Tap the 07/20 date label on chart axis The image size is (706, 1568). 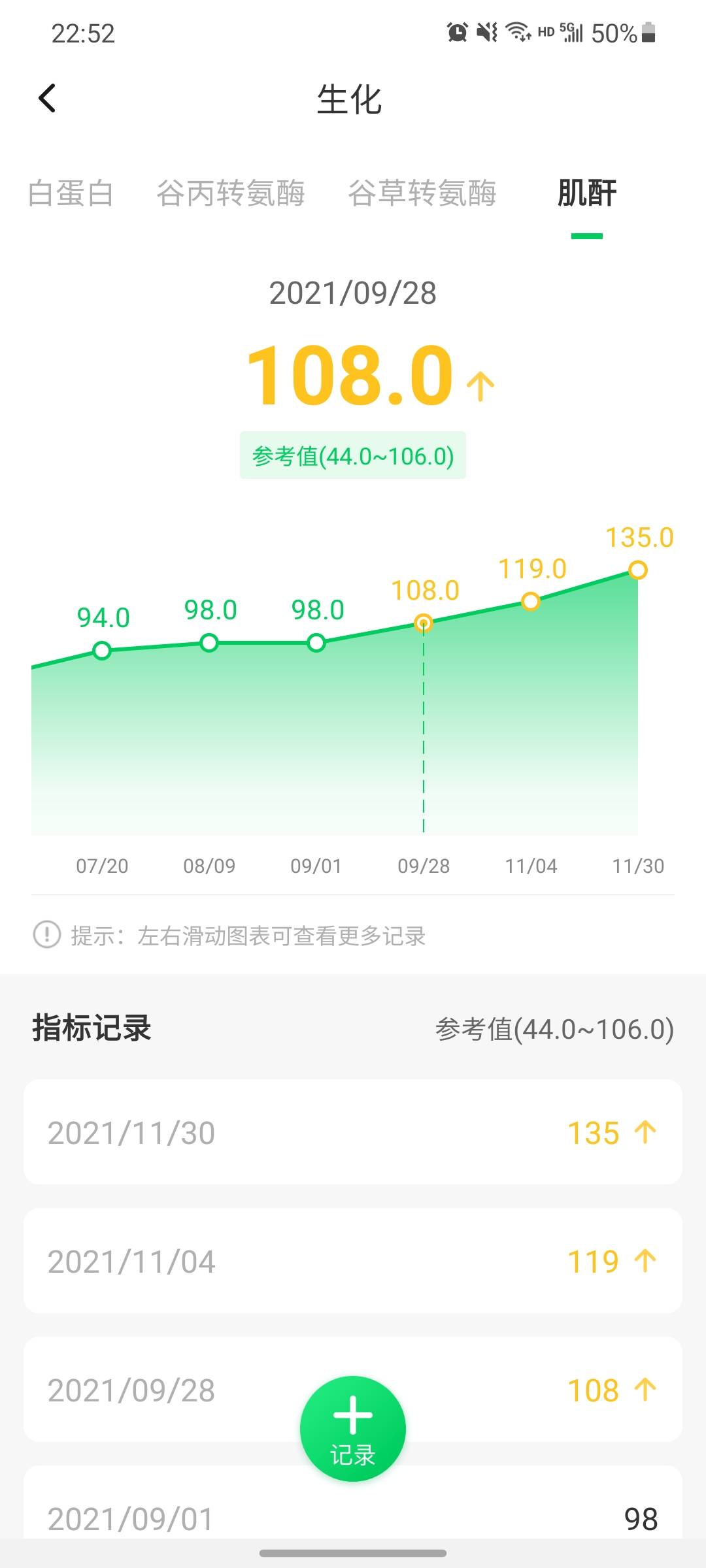pos(102,866)
